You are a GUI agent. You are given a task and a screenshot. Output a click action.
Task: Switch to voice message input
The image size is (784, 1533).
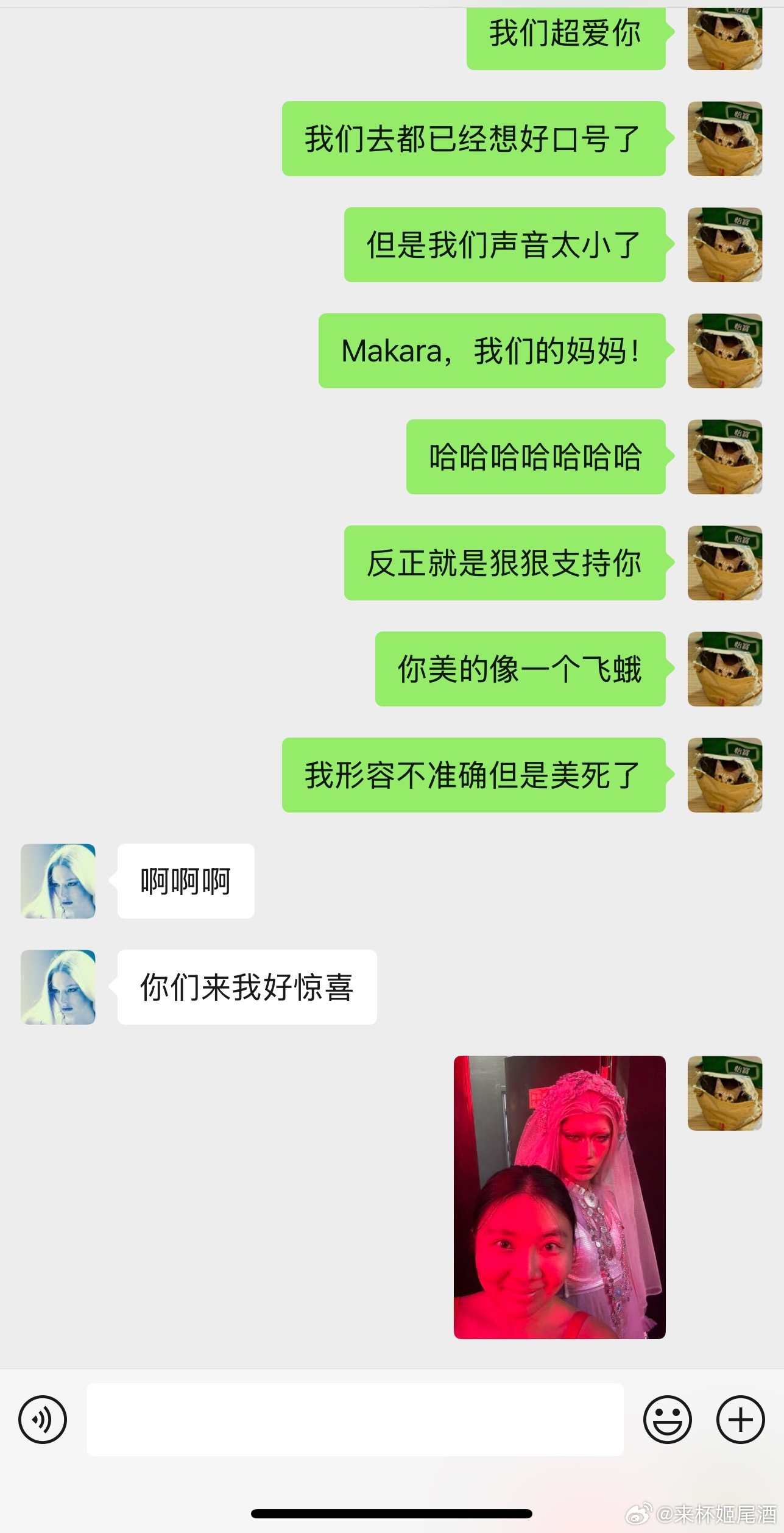pyautogui.click(x=43, y=1419)
